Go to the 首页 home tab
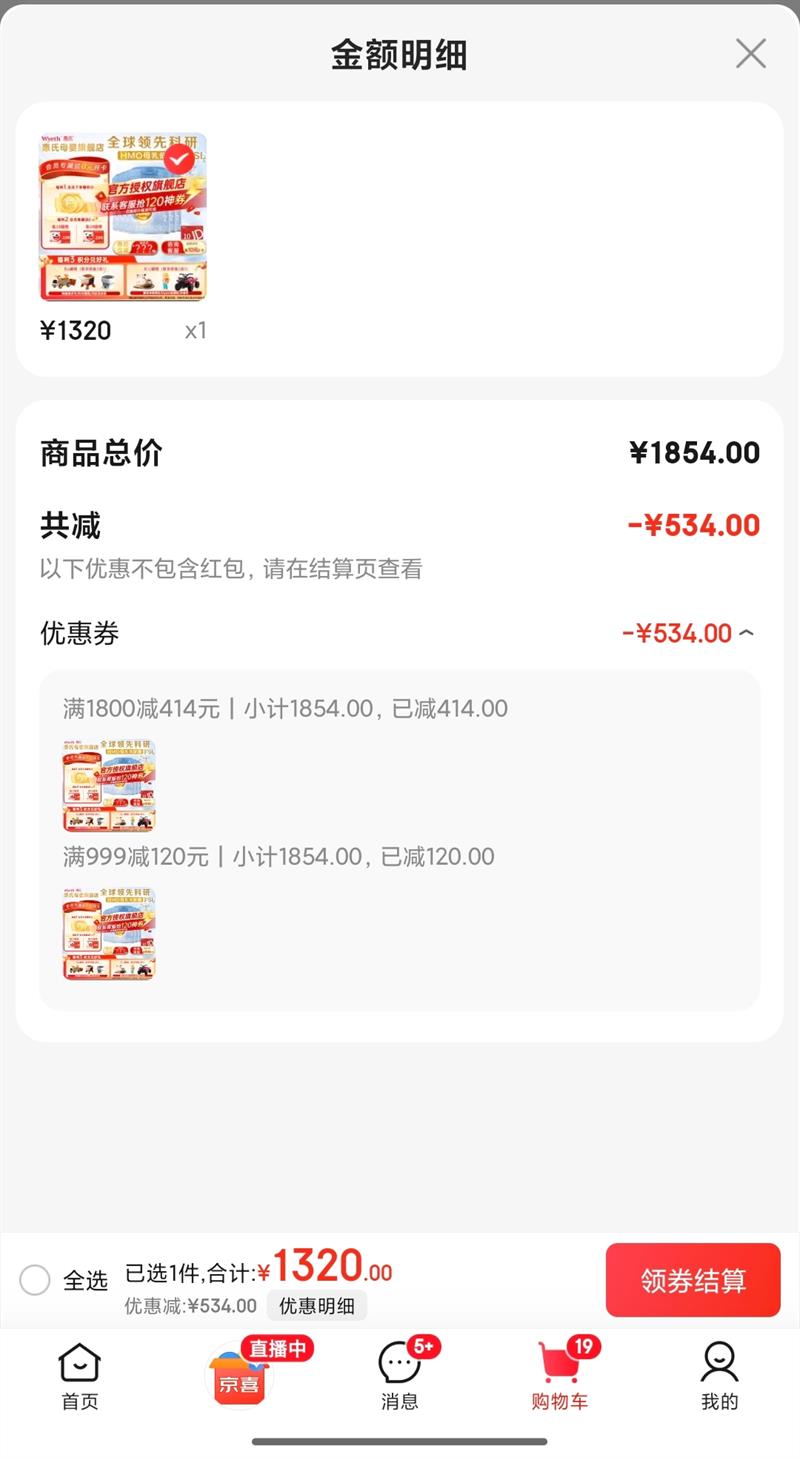 tap(80, 1376)
